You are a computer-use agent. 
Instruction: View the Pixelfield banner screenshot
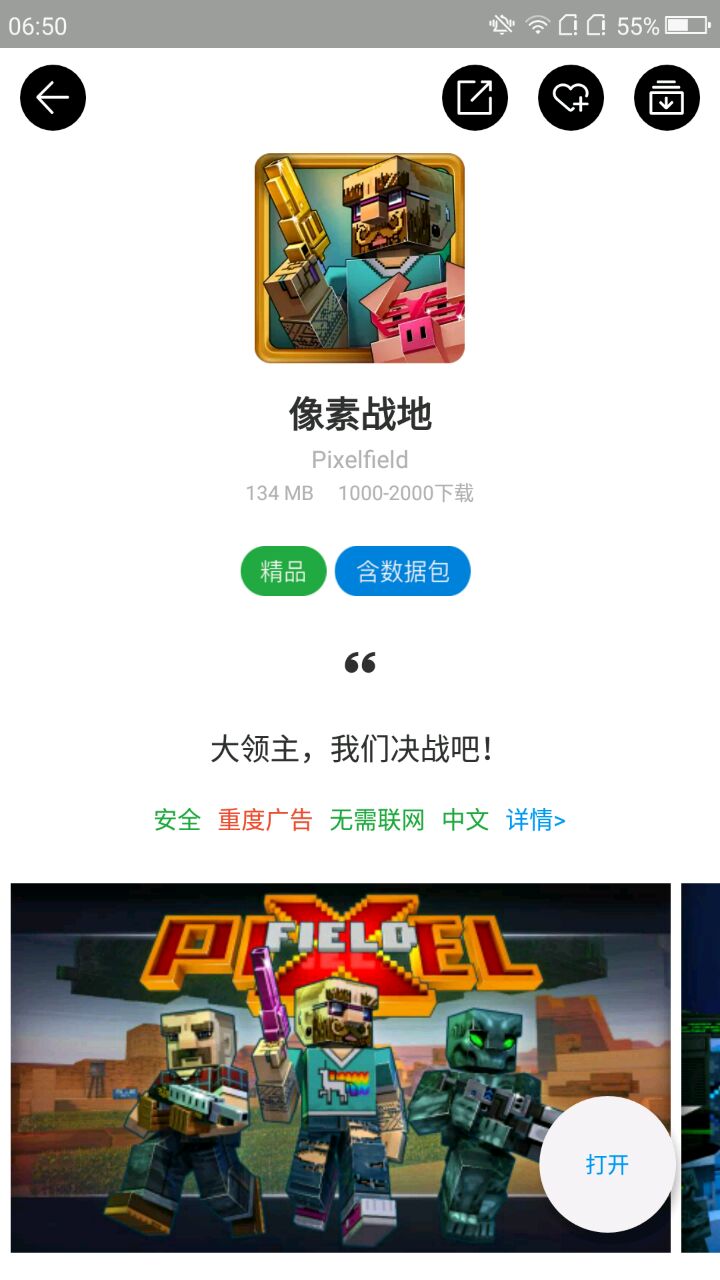tap(300, 1066)
